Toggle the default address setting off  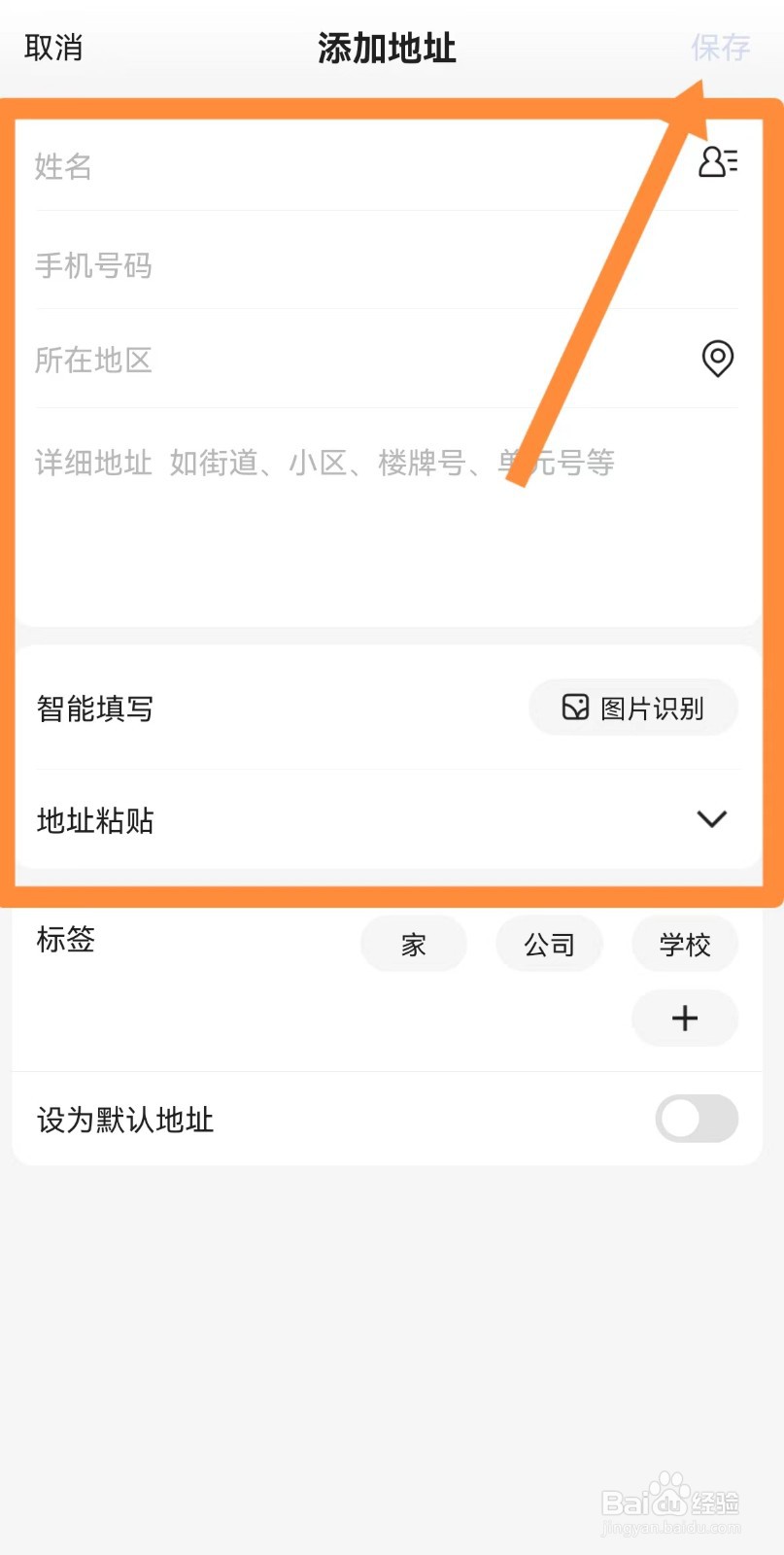(x=696, y=1119)
